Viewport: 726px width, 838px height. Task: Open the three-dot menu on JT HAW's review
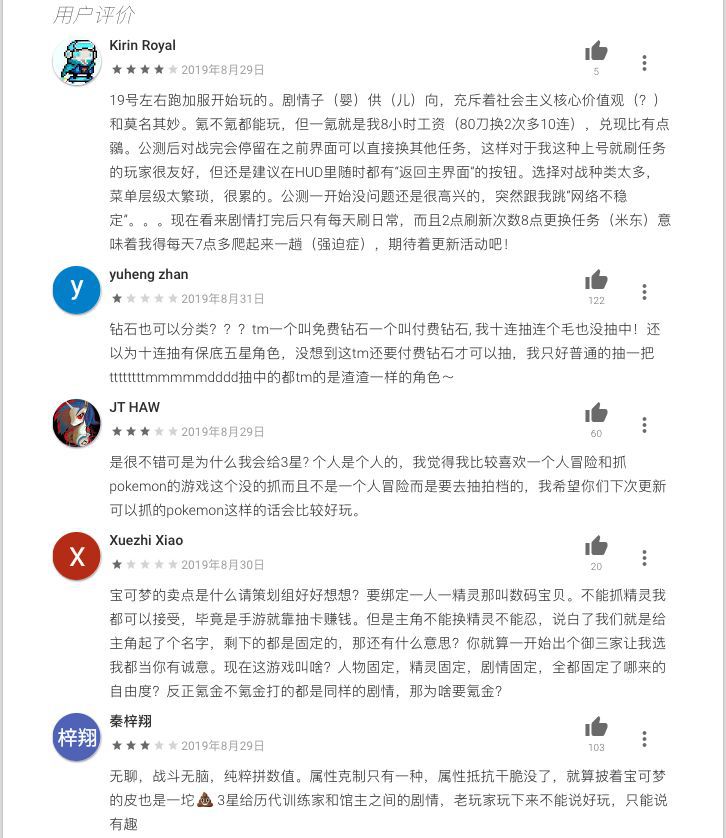click(644, 425)
